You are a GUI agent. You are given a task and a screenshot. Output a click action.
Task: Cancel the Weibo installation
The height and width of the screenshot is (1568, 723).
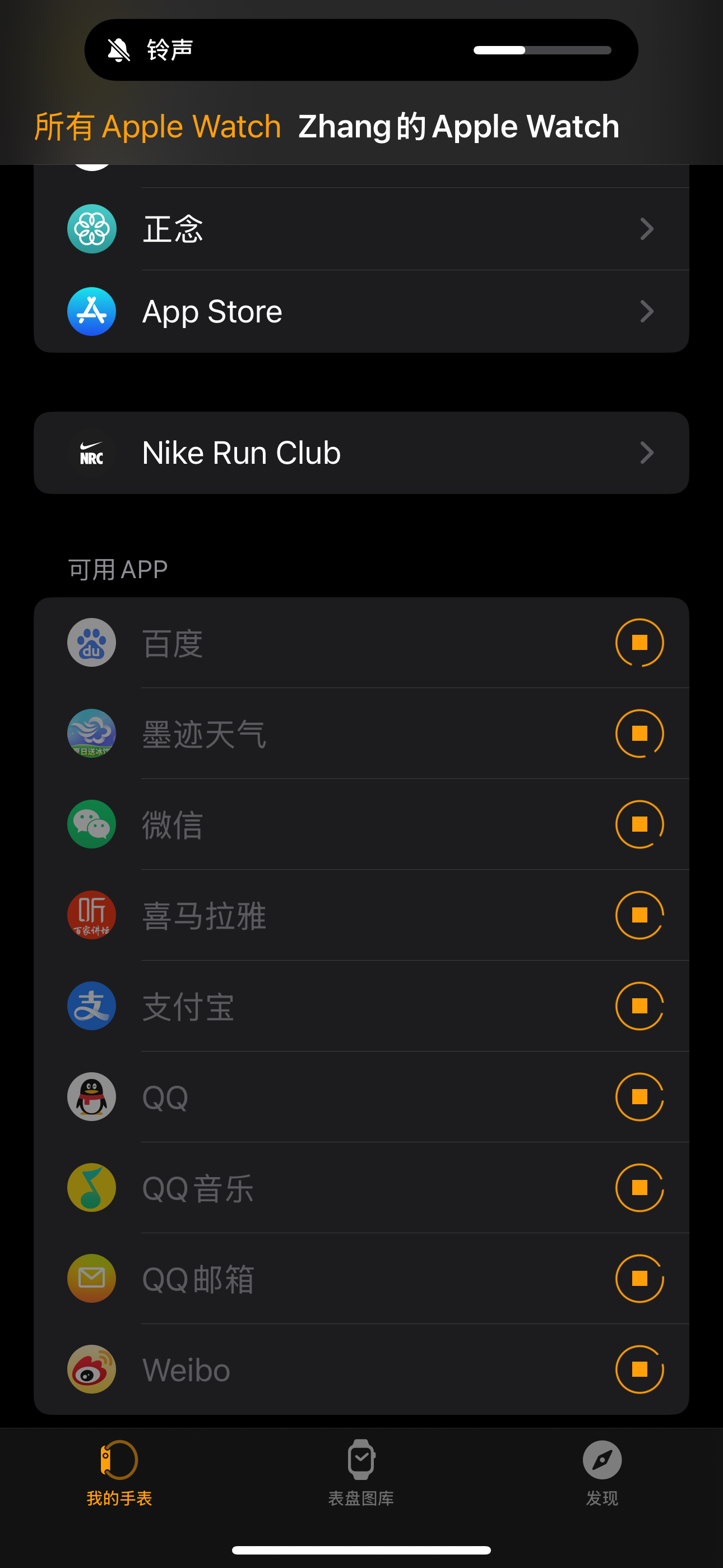coord(639,1369)
